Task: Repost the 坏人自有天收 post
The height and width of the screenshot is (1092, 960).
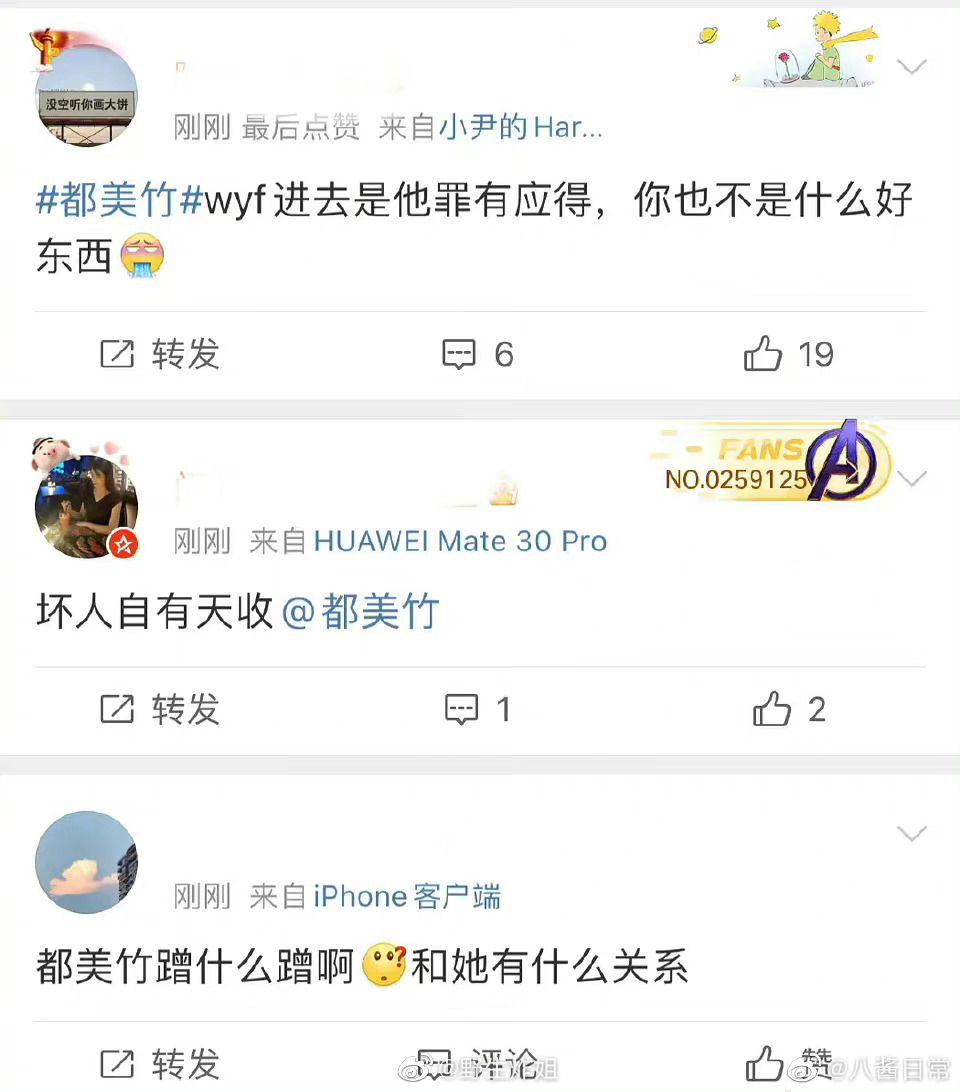Action: 160,710
